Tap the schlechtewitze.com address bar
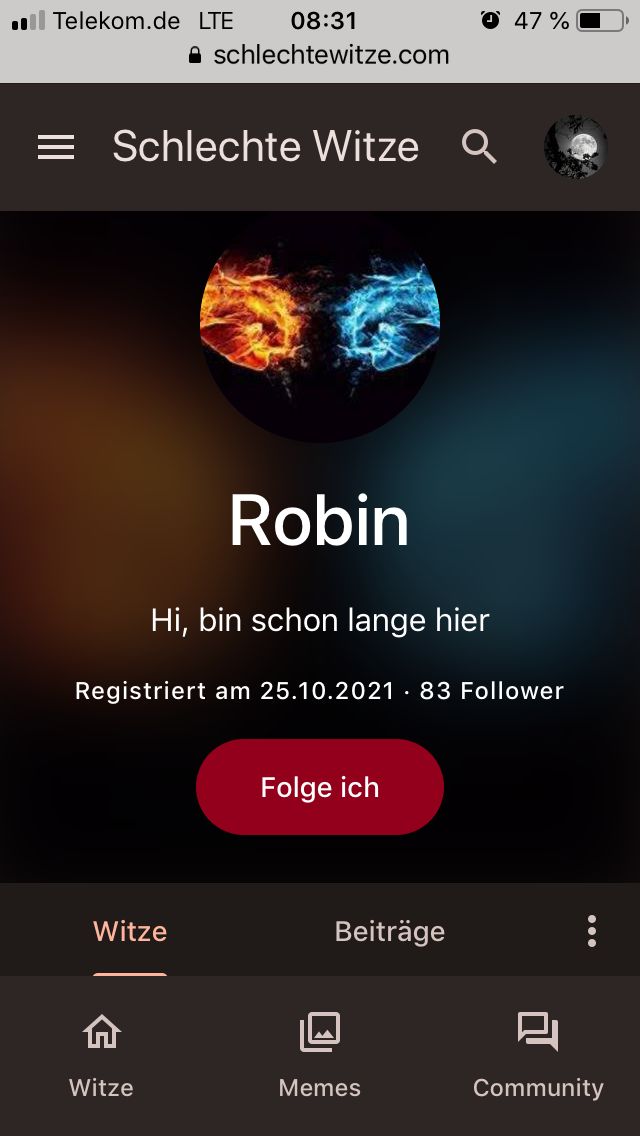Screen dimensions: 640x1136 pos(320,55)
